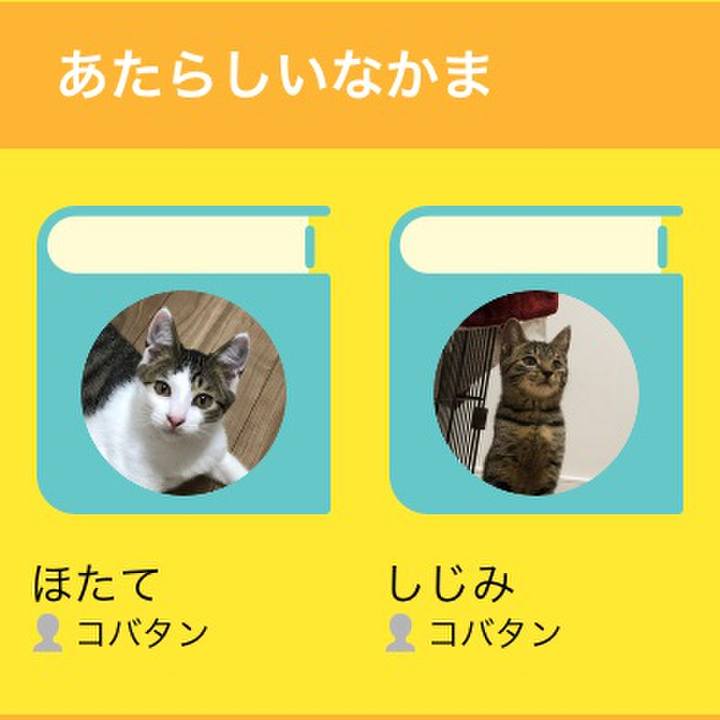Image resolution: width=720 pixels, height=720 pixels.
Task: View owner コバタン under しじみ
Action: 493,633
